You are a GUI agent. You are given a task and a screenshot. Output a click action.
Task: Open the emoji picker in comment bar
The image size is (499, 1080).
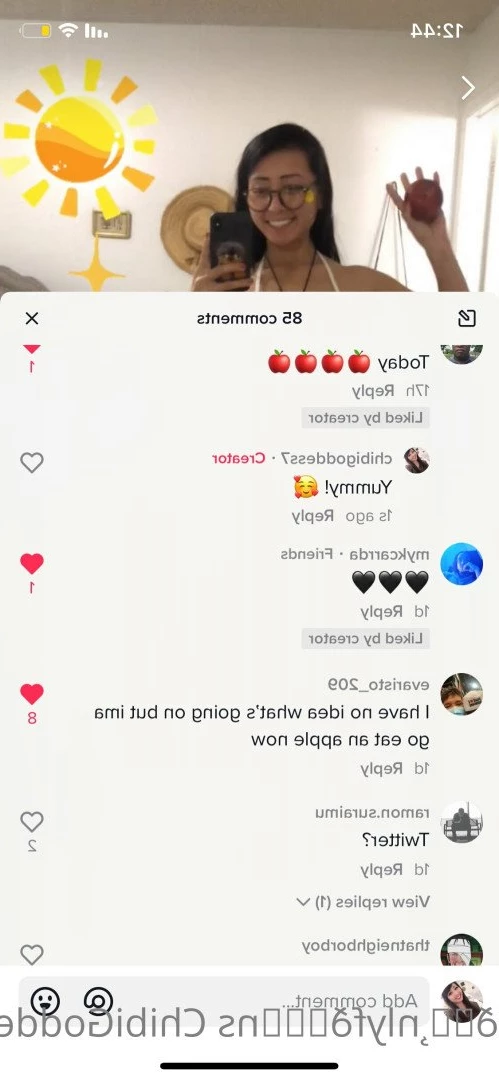(45, 1000)
